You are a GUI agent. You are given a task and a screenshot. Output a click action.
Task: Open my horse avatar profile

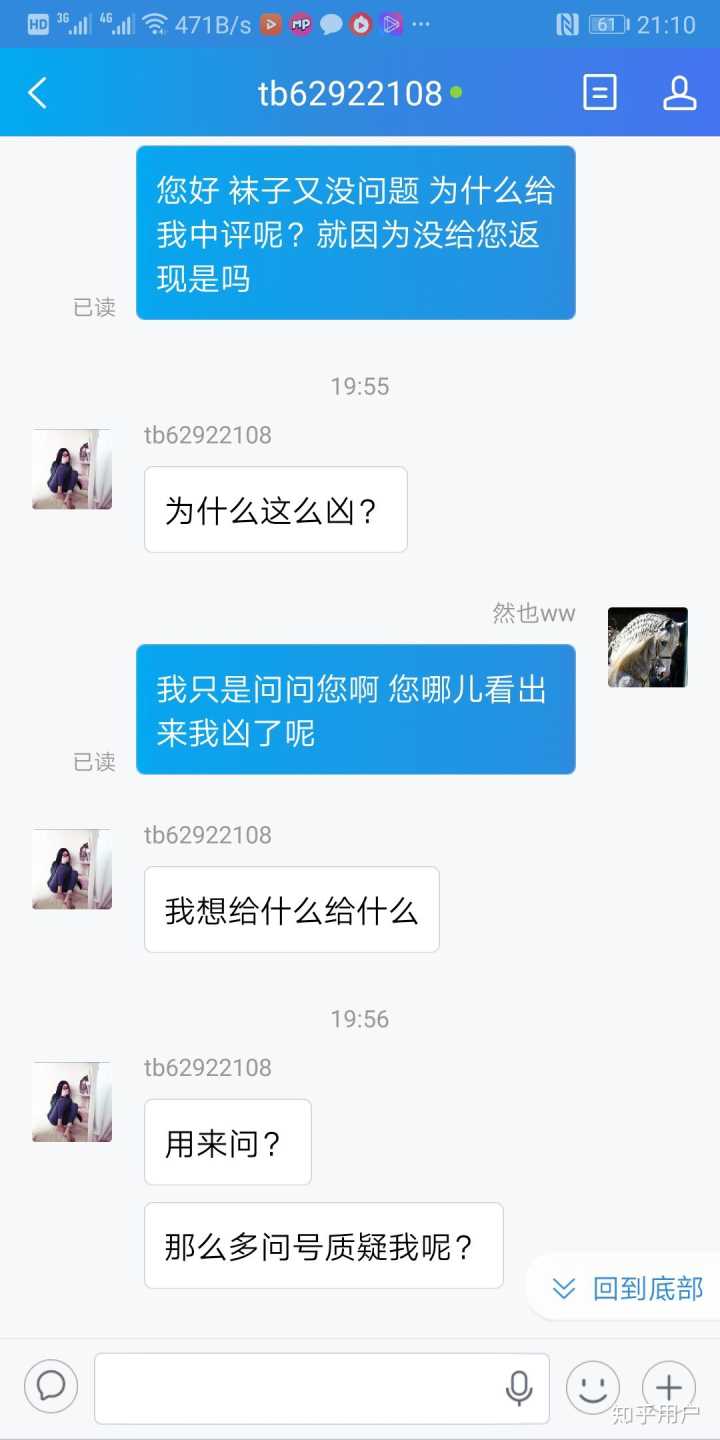pyautogui.click(x=648, y=647)
